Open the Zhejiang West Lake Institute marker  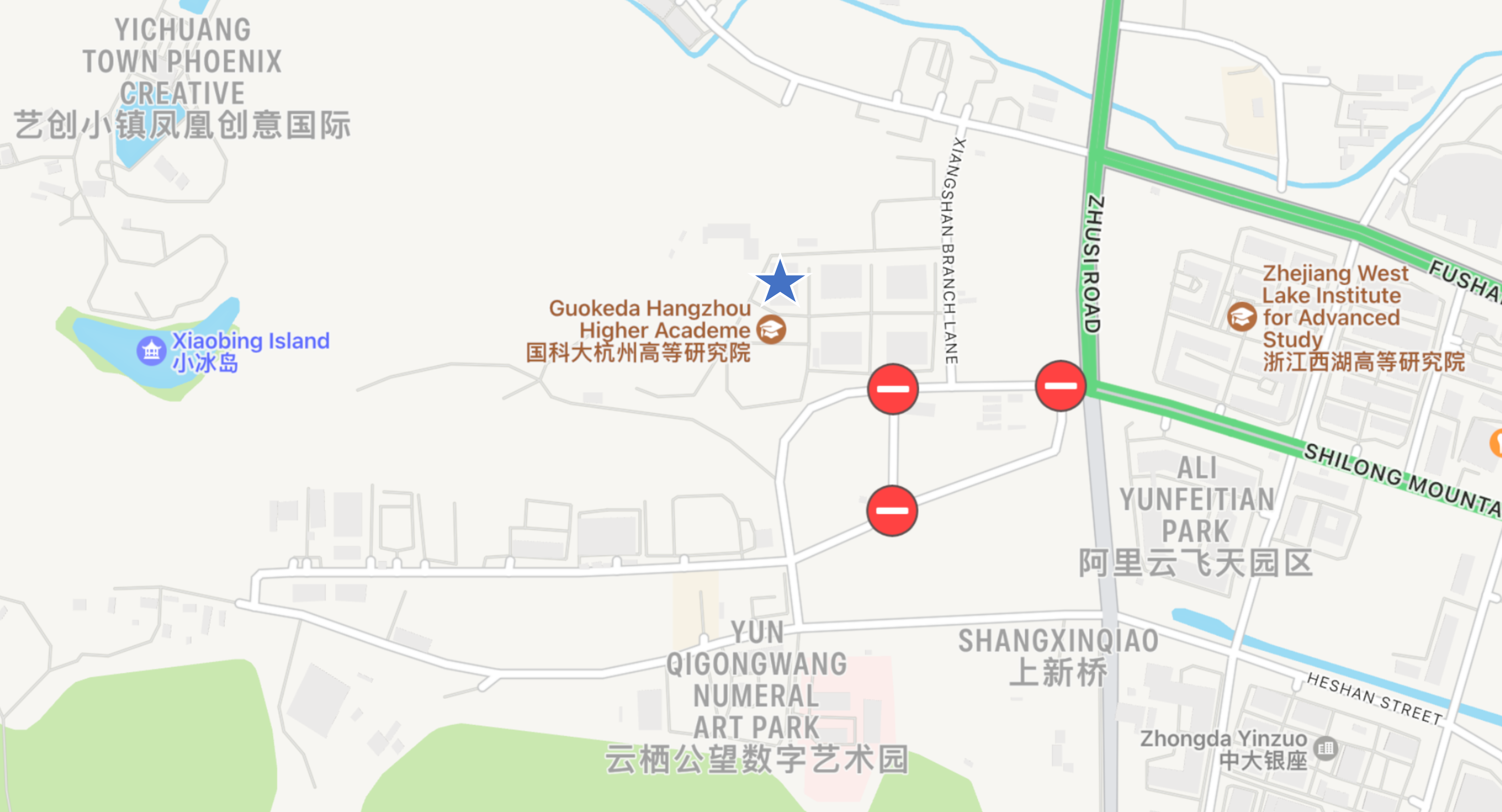click(x=1241, y=317)
